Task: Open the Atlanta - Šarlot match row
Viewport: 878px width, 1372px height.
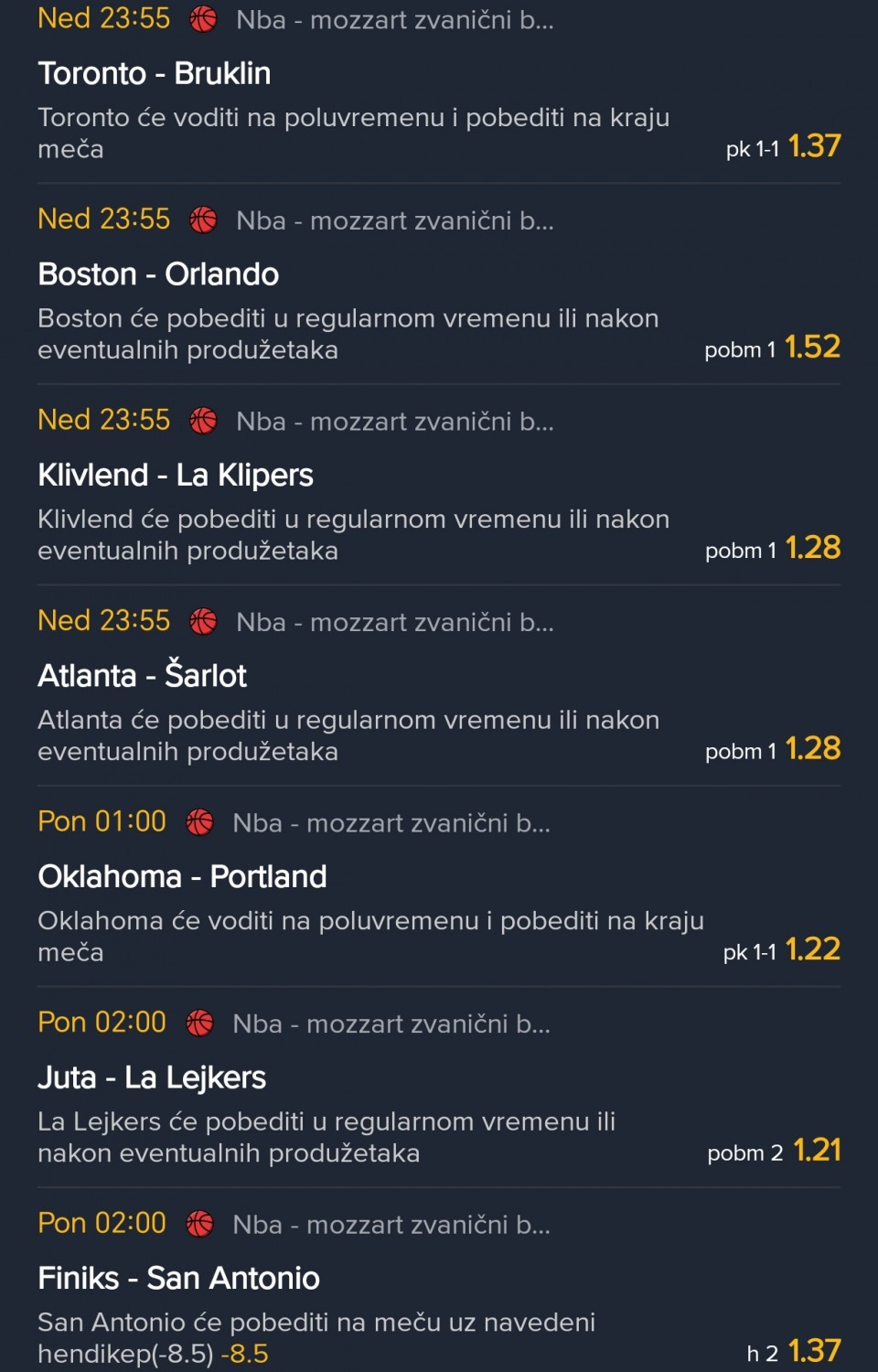Action: [142, 676]
